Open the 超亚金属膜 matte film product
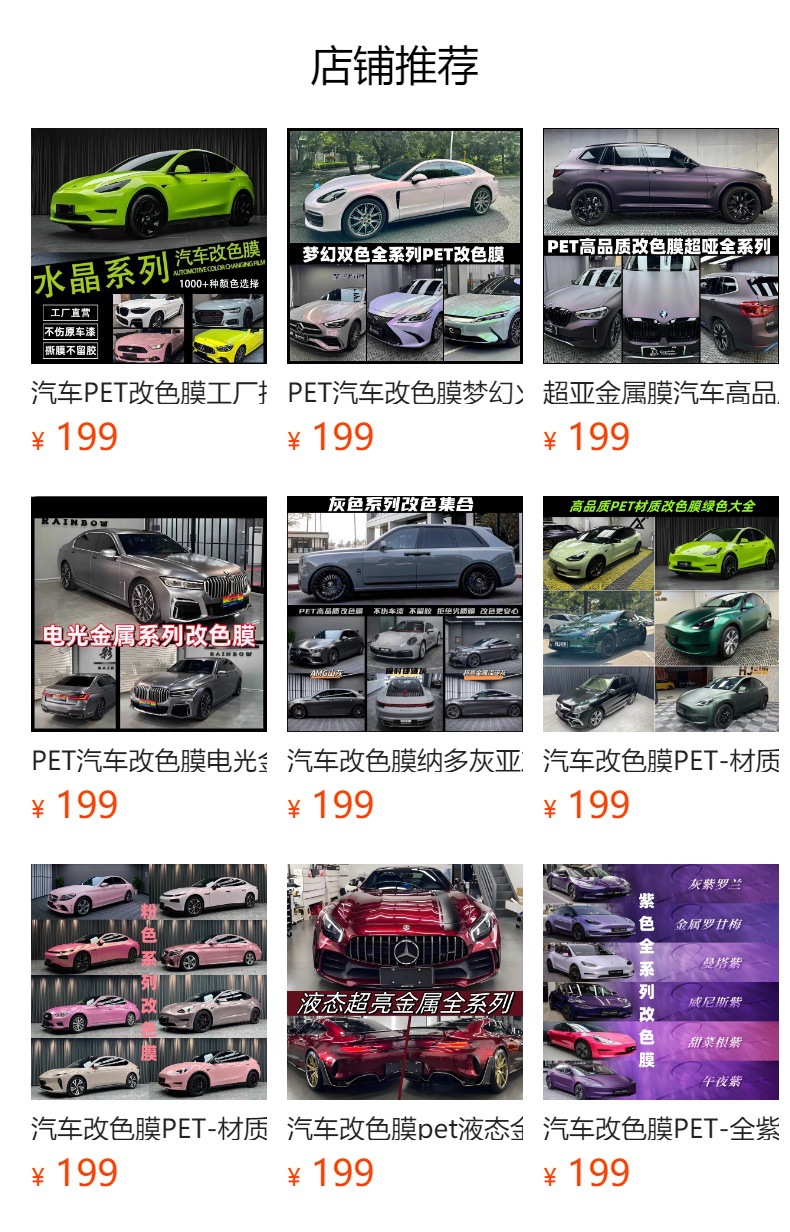Viewport: 790px width, 1232px height. coord(661,246)
